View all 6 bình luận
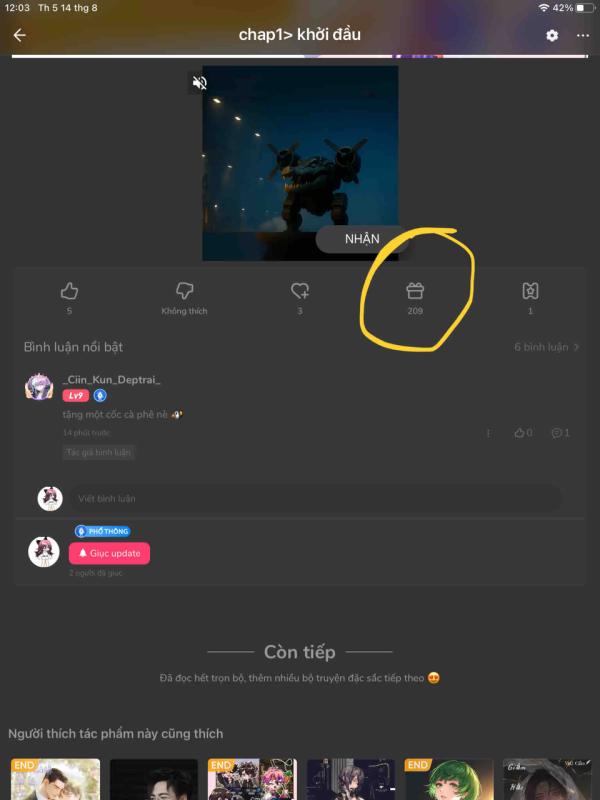Viewport: 600px width, 800px height. [x=546, y=347]
